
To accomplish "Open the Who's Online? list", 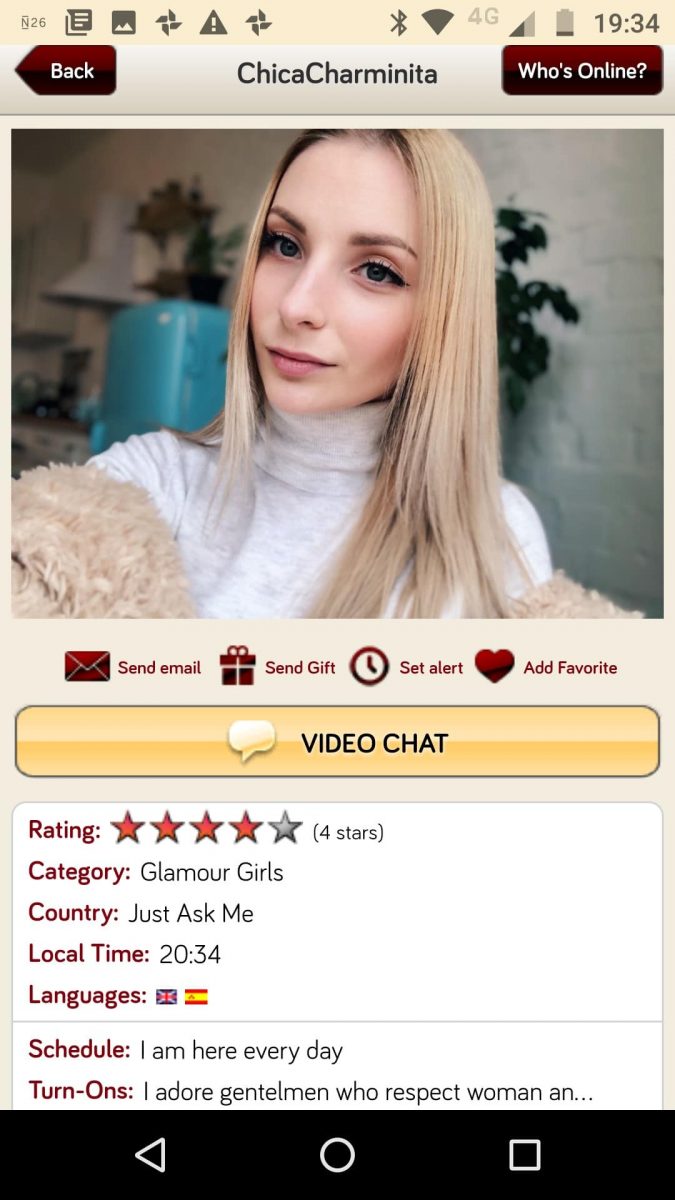I will [x=582, y=71].
